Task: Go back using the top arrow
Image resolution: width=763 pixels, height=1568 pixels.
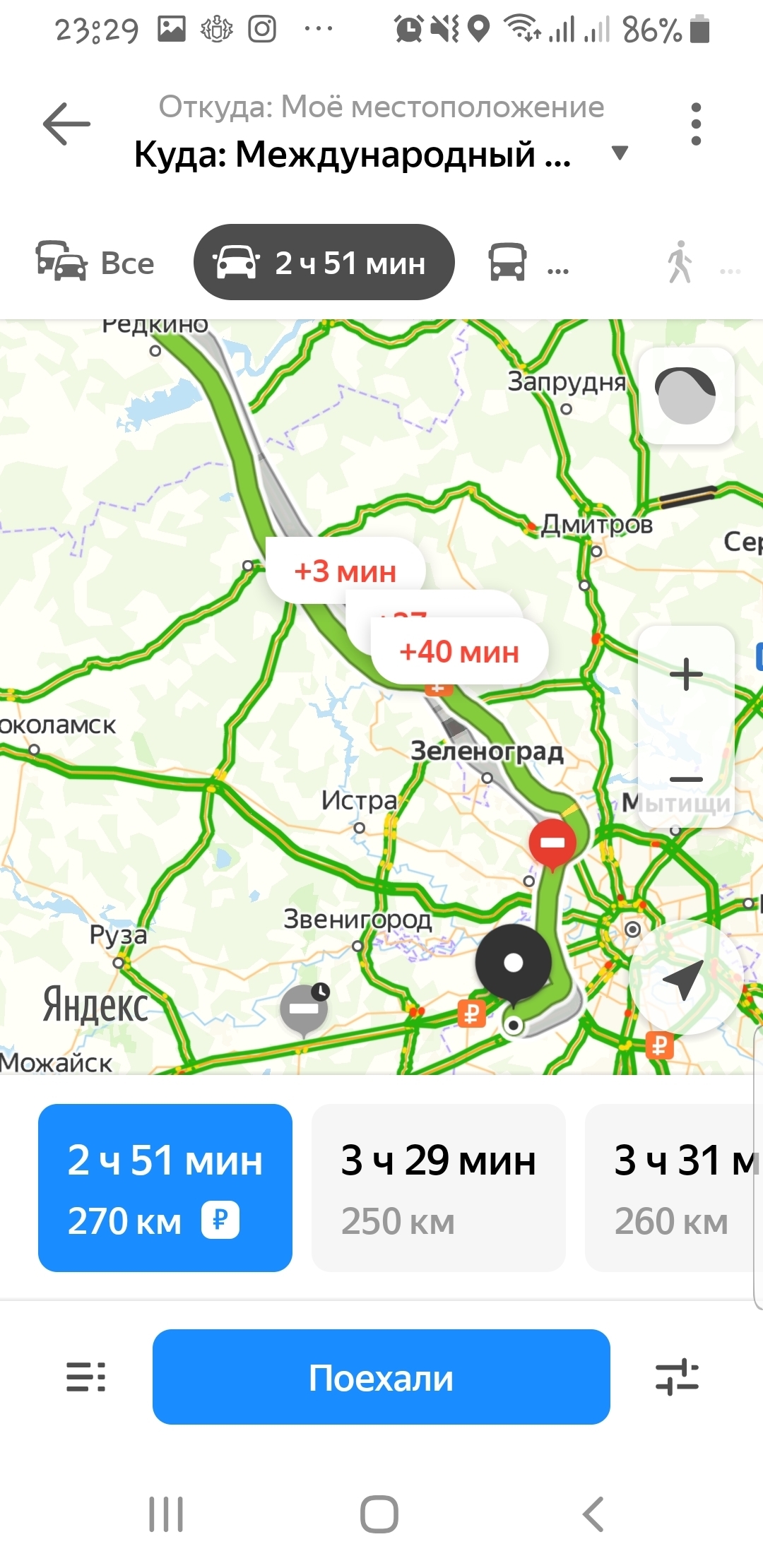Action: (66, 124)
